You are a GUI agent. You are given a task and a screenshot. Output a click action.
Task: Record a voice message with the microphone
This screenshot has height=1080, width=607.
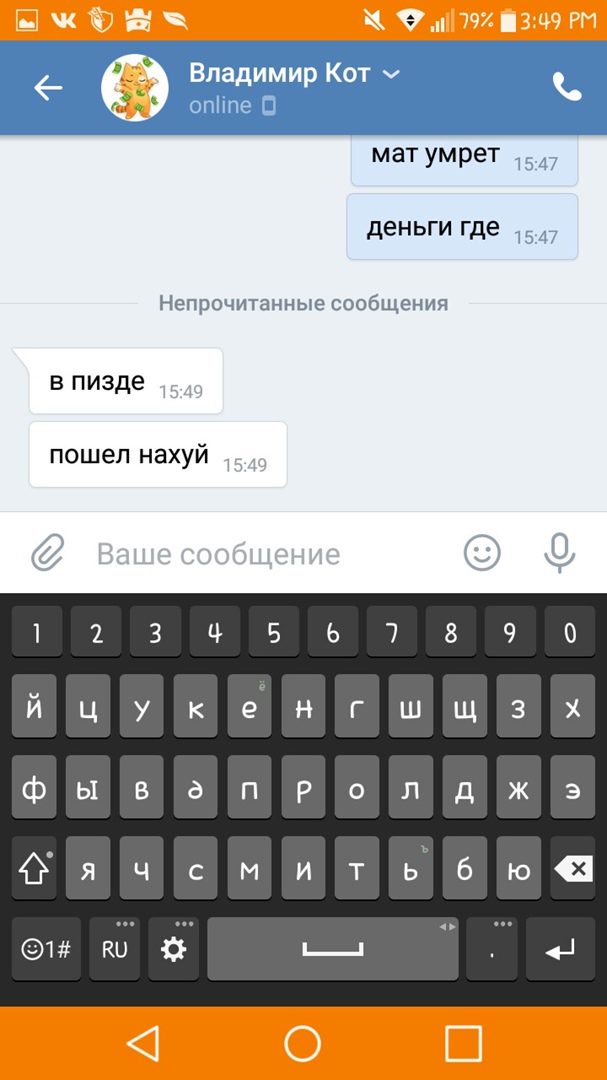559,553
